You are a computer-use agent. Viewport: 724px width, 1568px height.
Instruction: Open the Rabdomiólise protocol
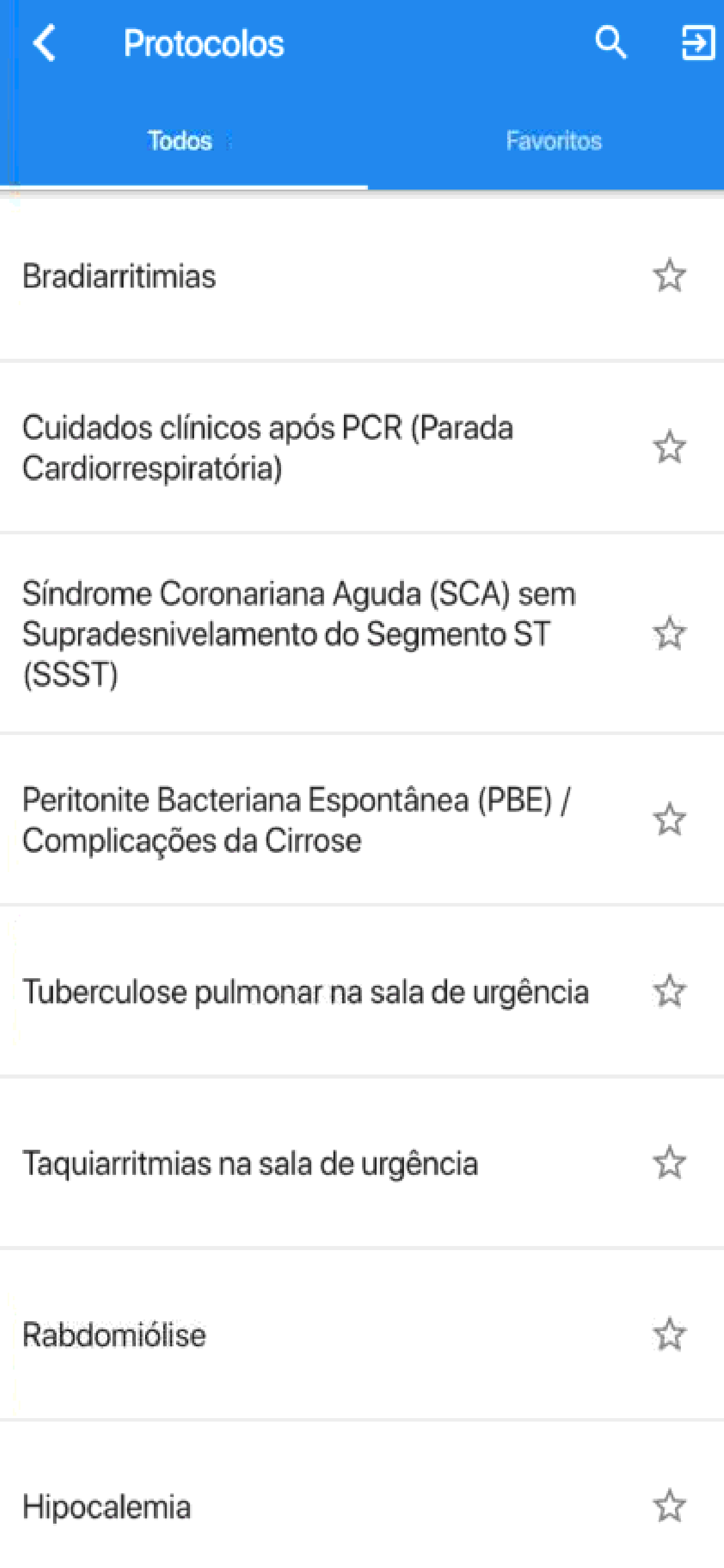click(x=114, y=1335)
